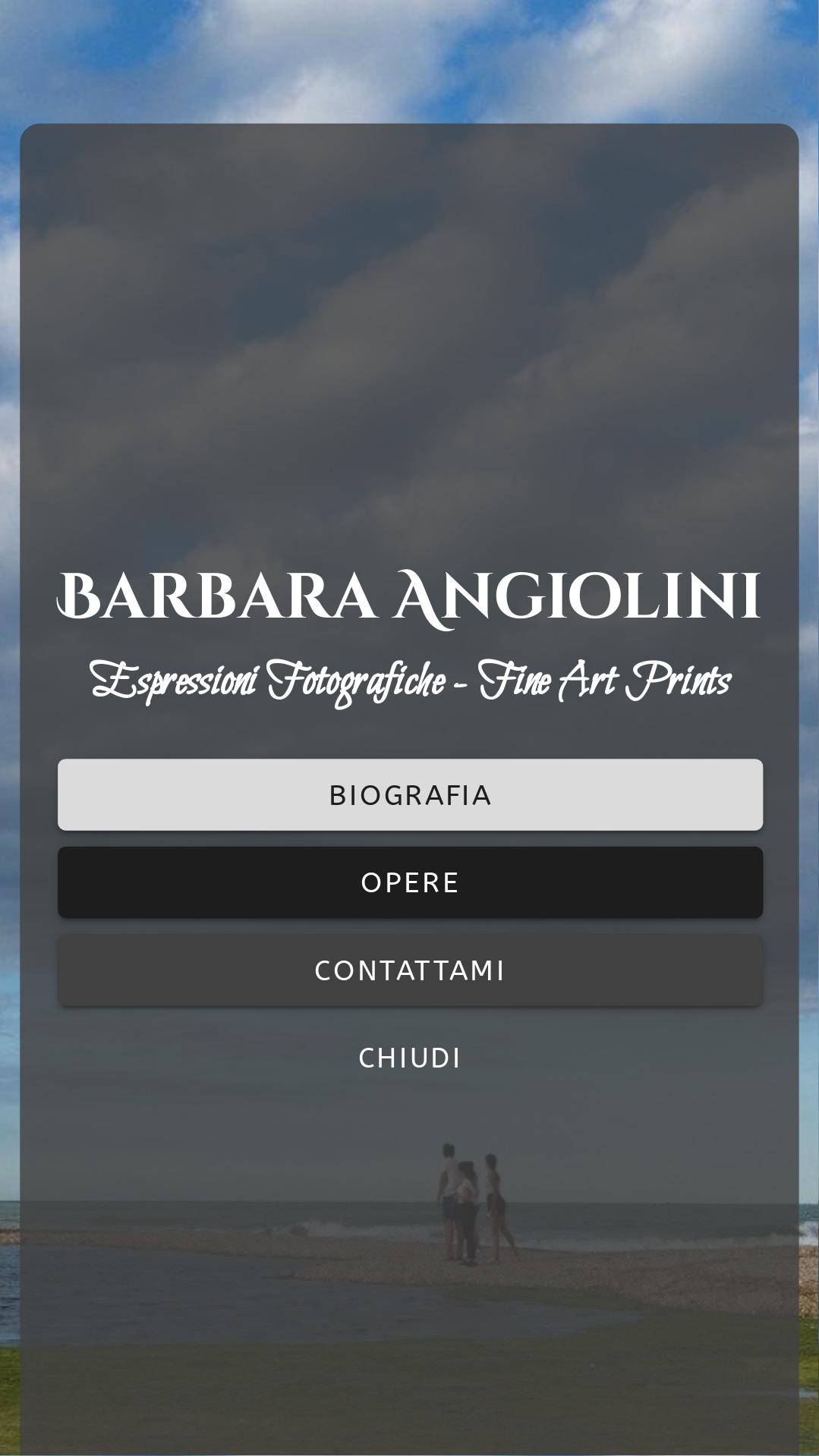Image resolution: width=819 pixels, height=1456 pixels.
Task: View the Opere gallery
Action: pos(410,882)
